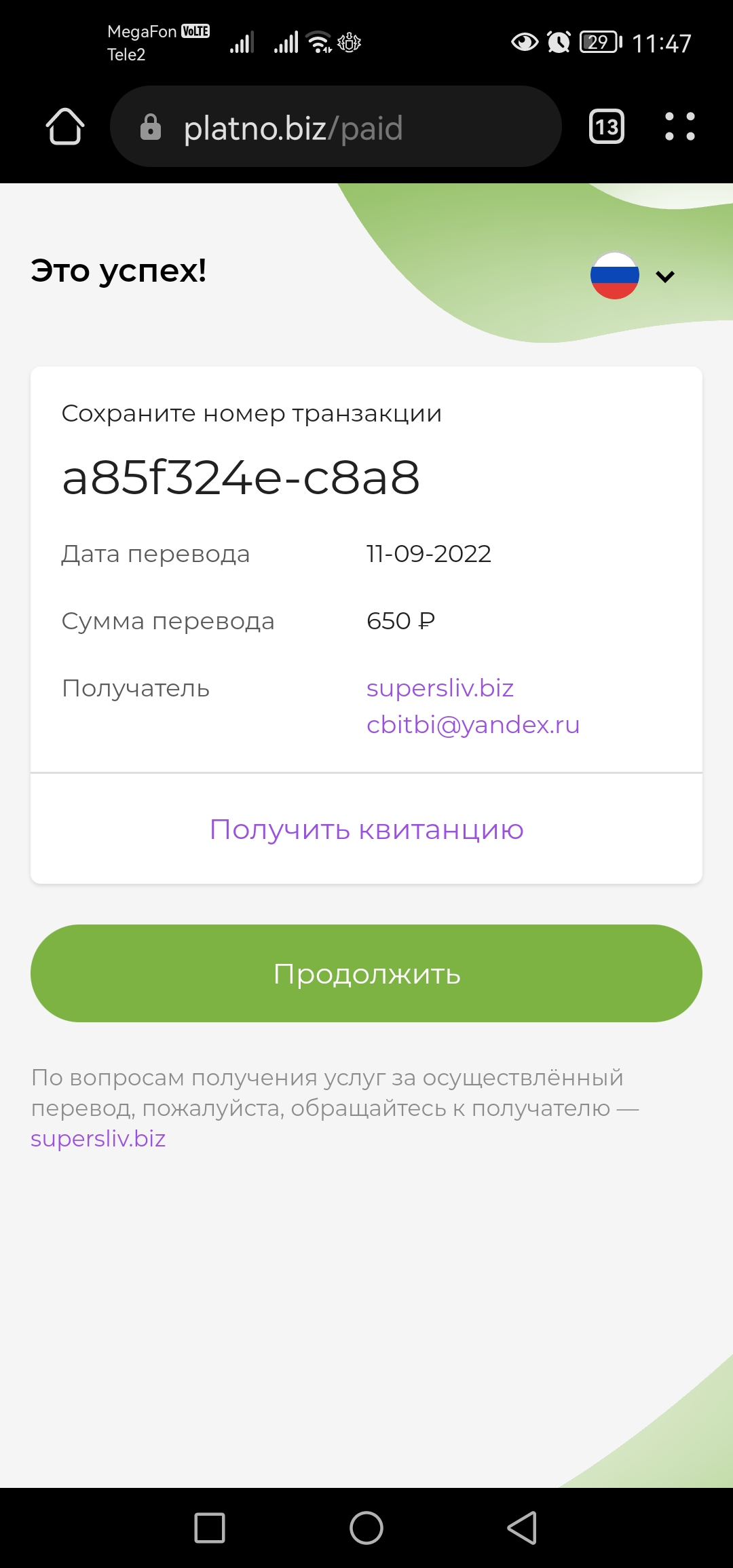The image size is (733, 1568).
Task: Go back with the system back button
Action: pos(522,1528)
